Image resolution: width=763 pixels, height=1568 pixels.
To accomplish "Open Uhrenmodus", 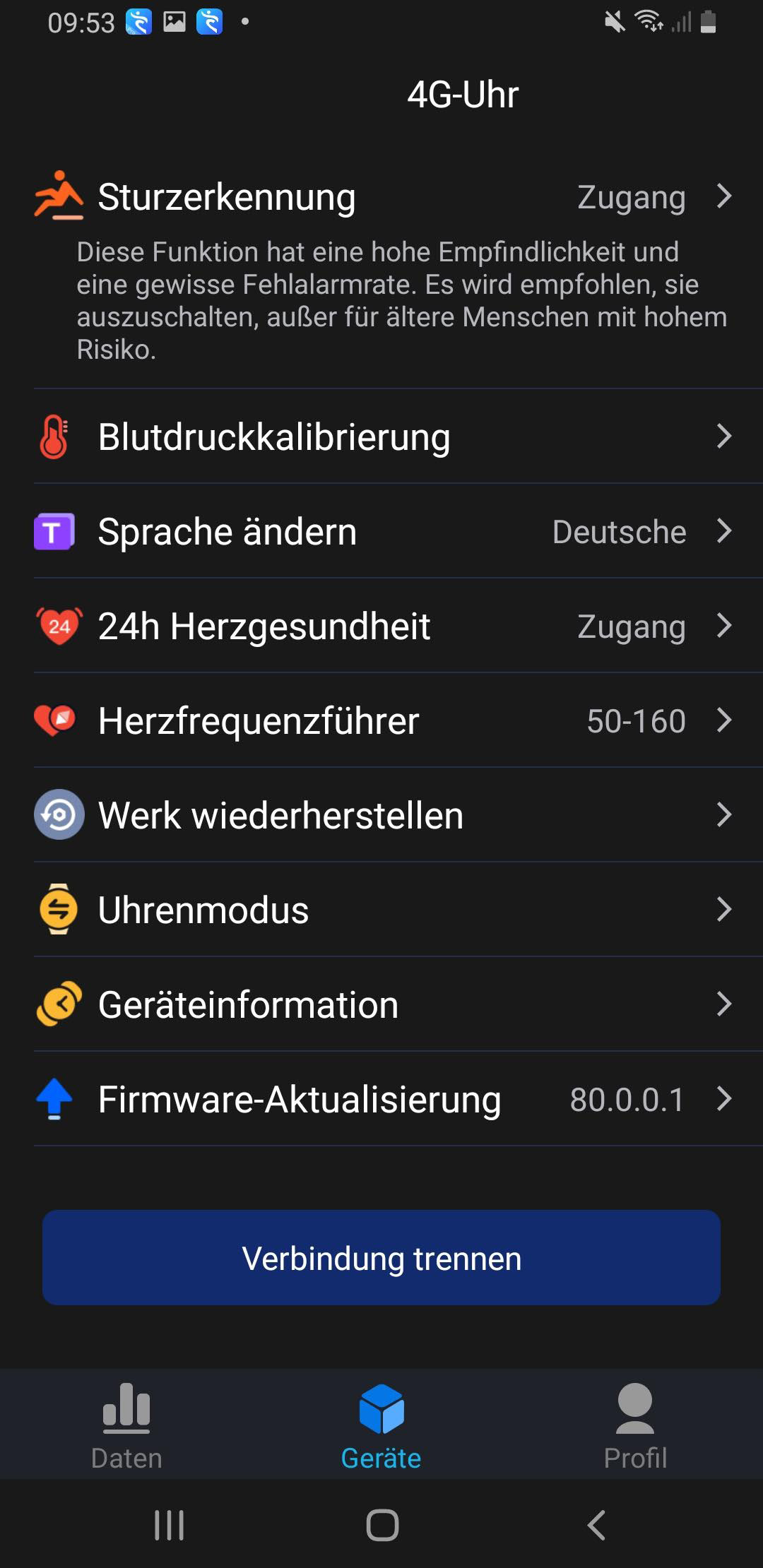I will coord(381,910).
